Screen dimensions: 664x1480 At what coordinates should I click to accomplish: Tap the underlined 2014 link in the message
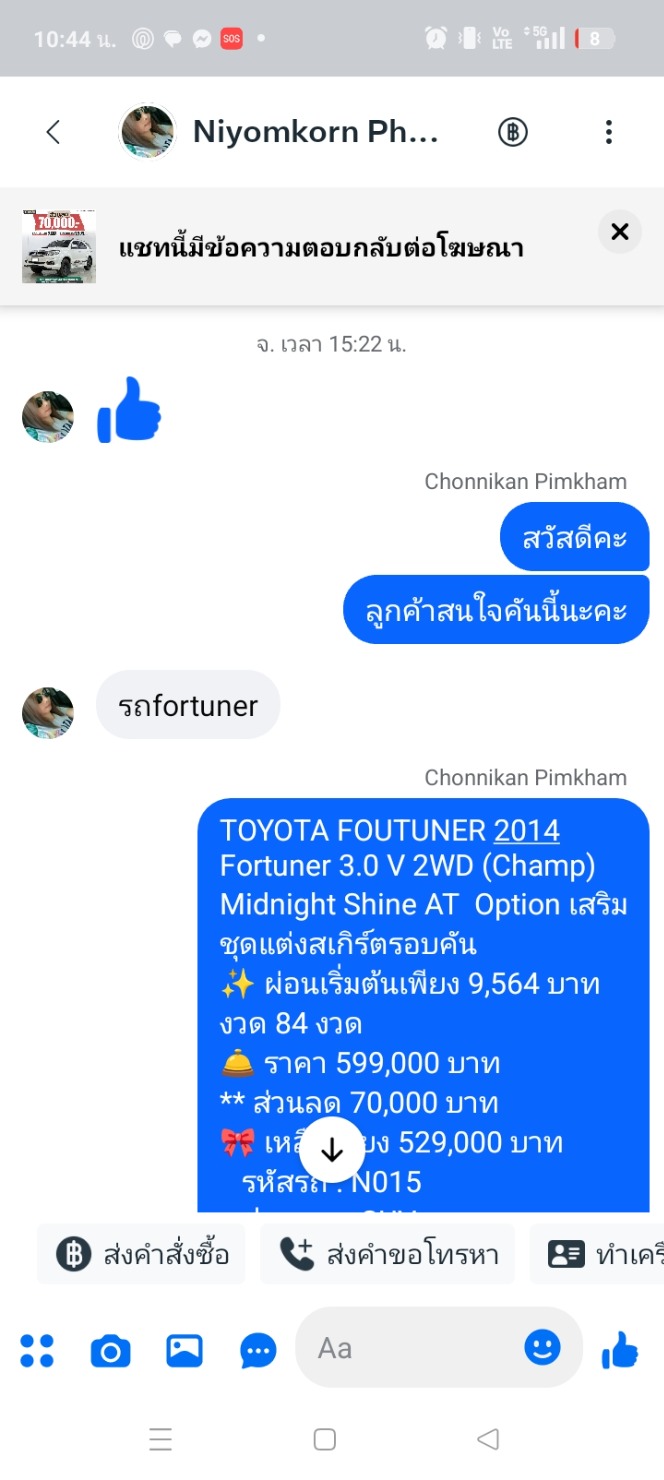[x=527, y=830]
